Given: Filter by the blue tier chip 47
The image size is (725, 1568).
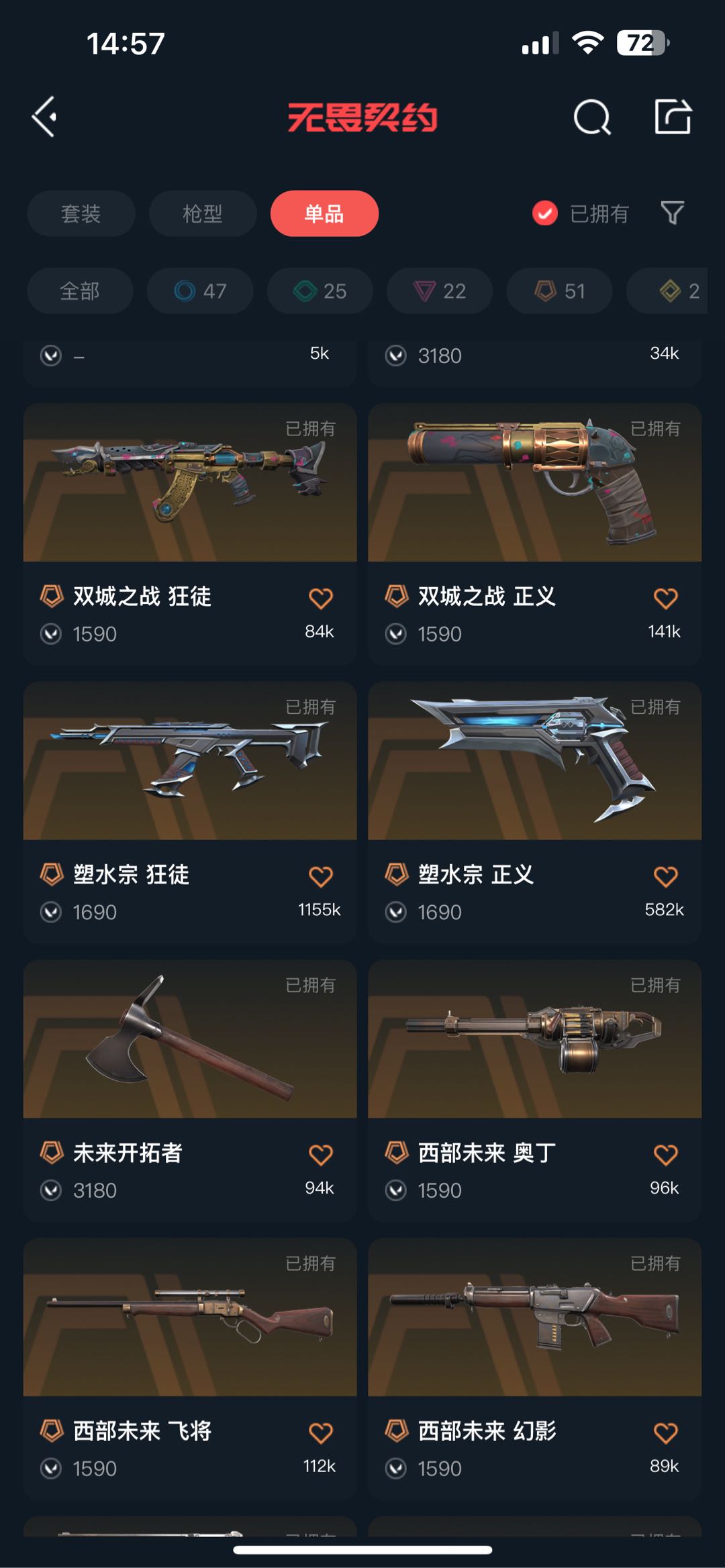Looking at the screenshot, I should 200,291.
